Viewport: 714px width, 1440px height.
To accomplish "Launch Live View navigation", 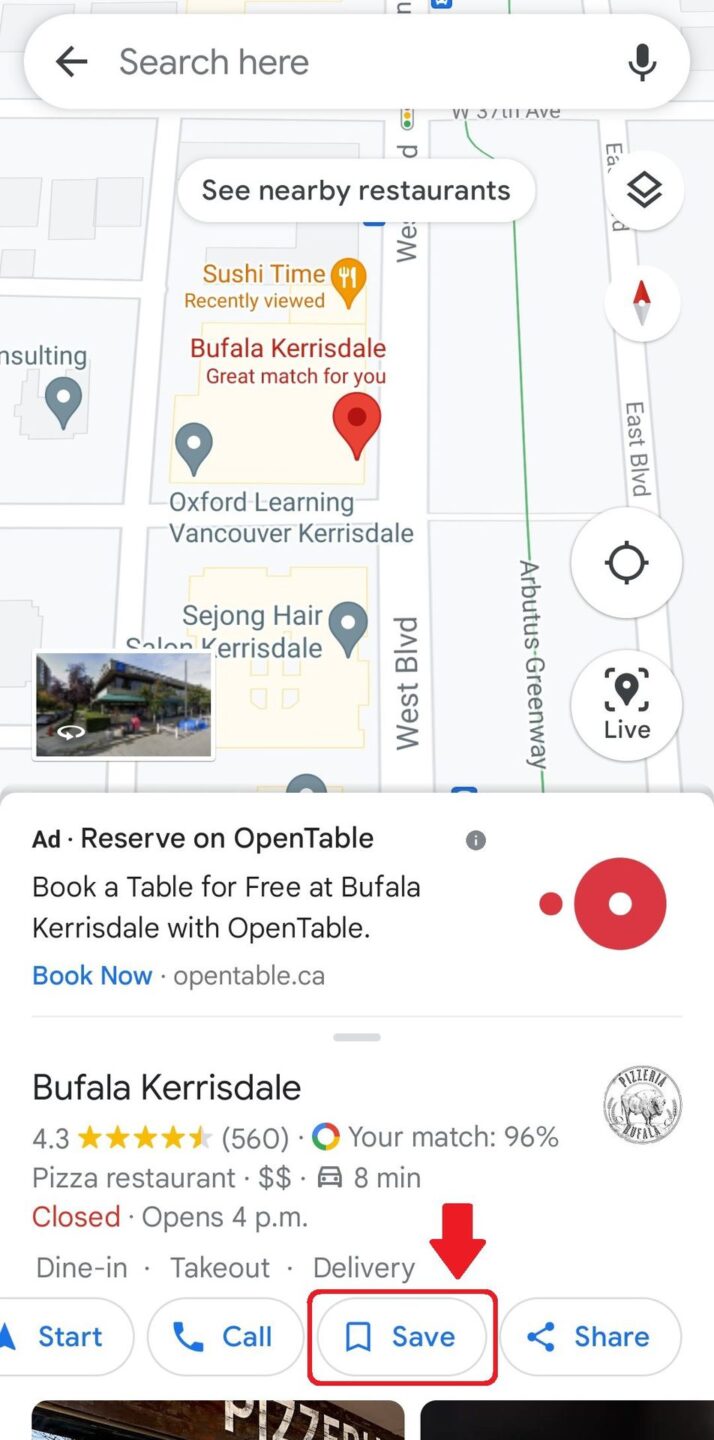I will pos(627,704).
